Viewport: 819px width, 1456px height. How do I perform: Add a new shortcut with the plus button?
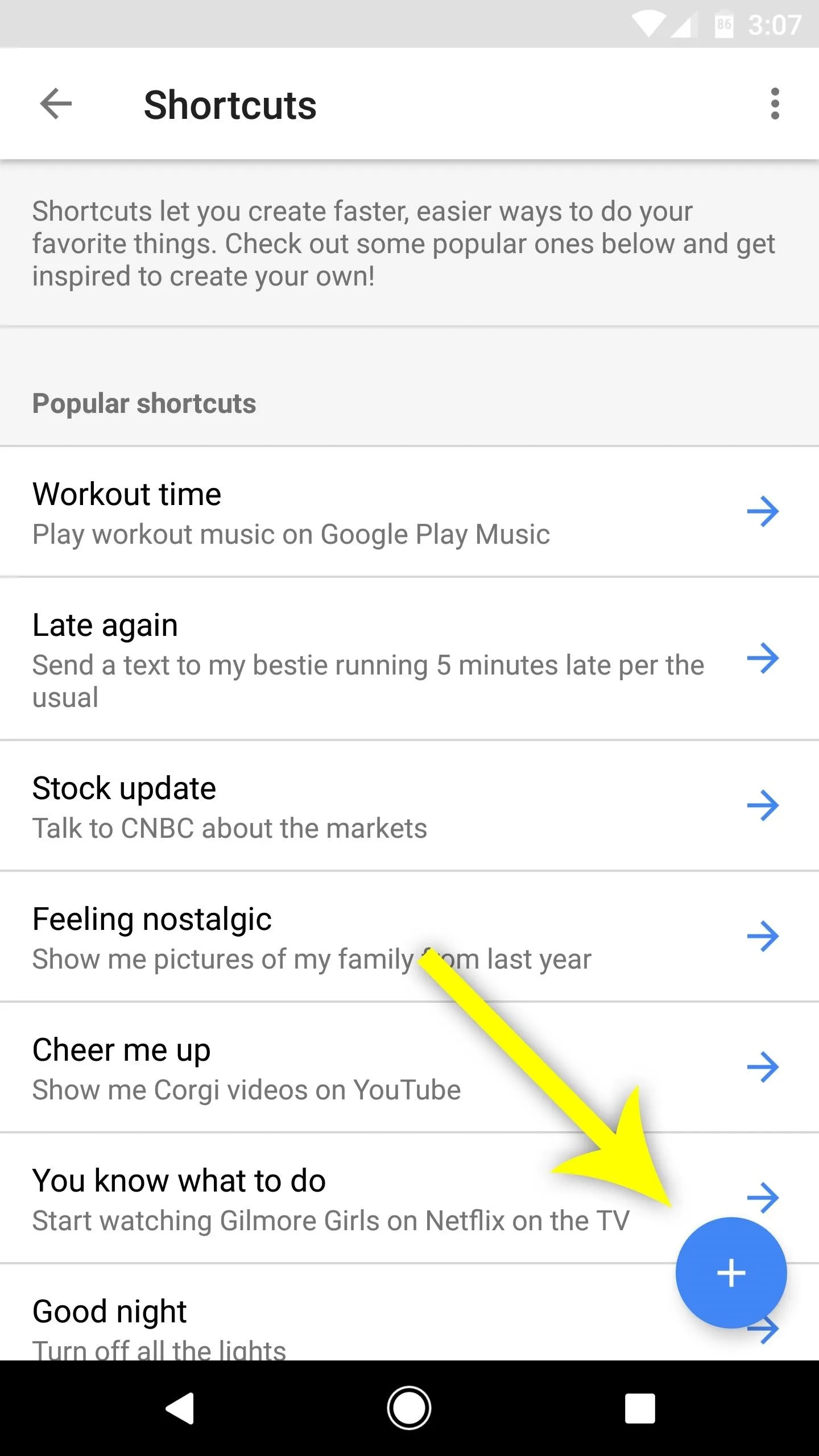(x=731, y=1273)
